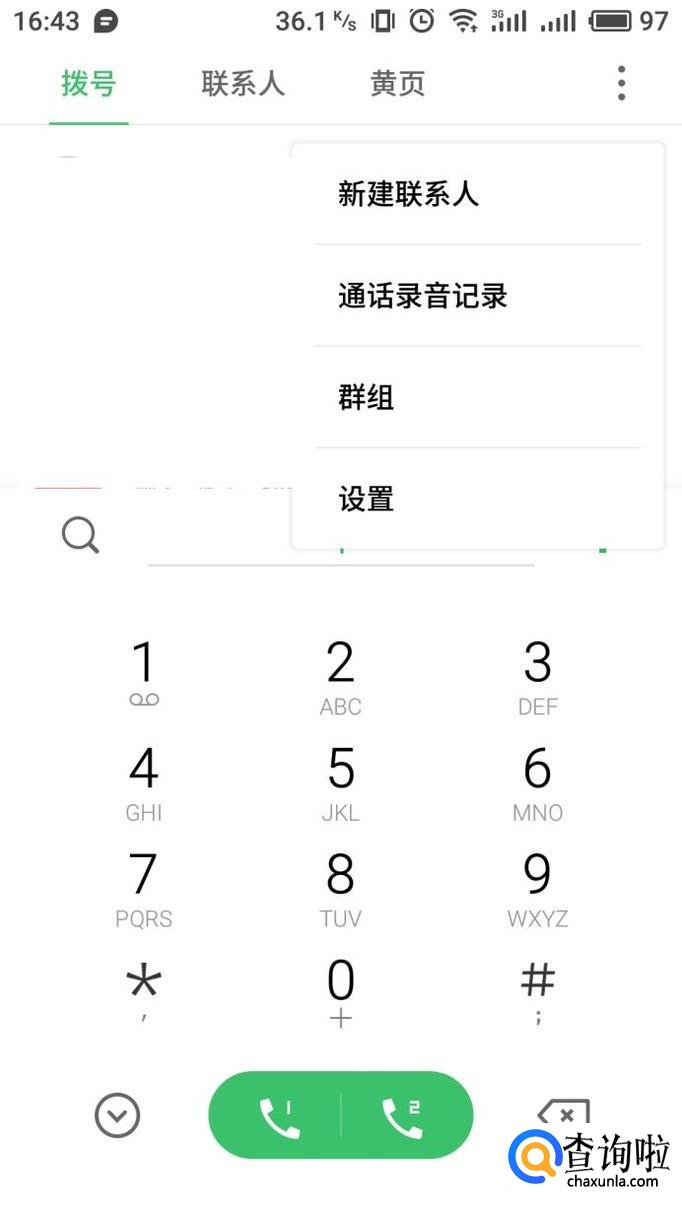The image size is (682, 1212).
Task: Collapse the dialpad with the down chevron
Action: coord(117,1115)
